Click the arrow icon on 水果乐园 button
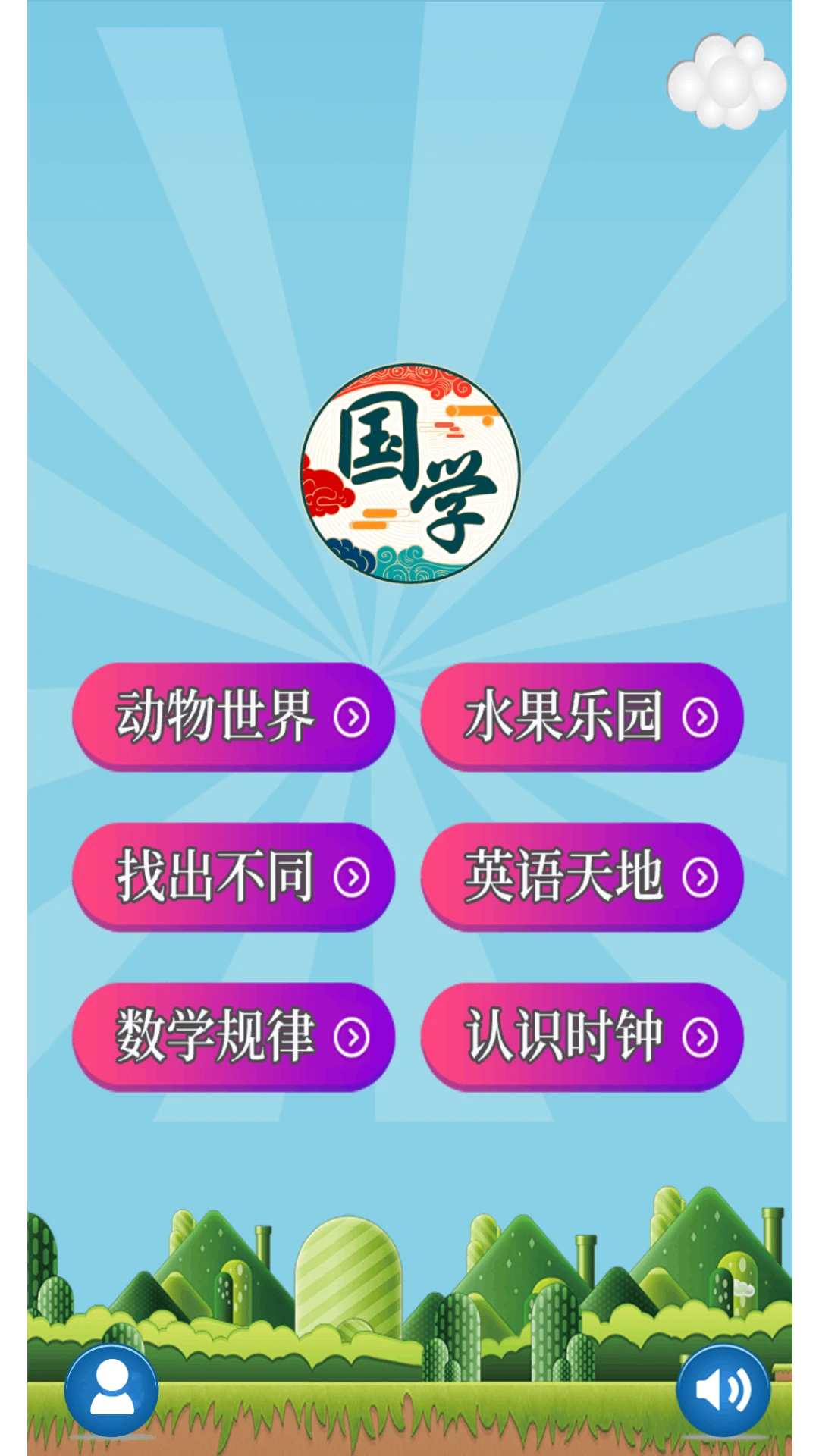This screenshot has width=819, height=1456. (x=701, y=718)
